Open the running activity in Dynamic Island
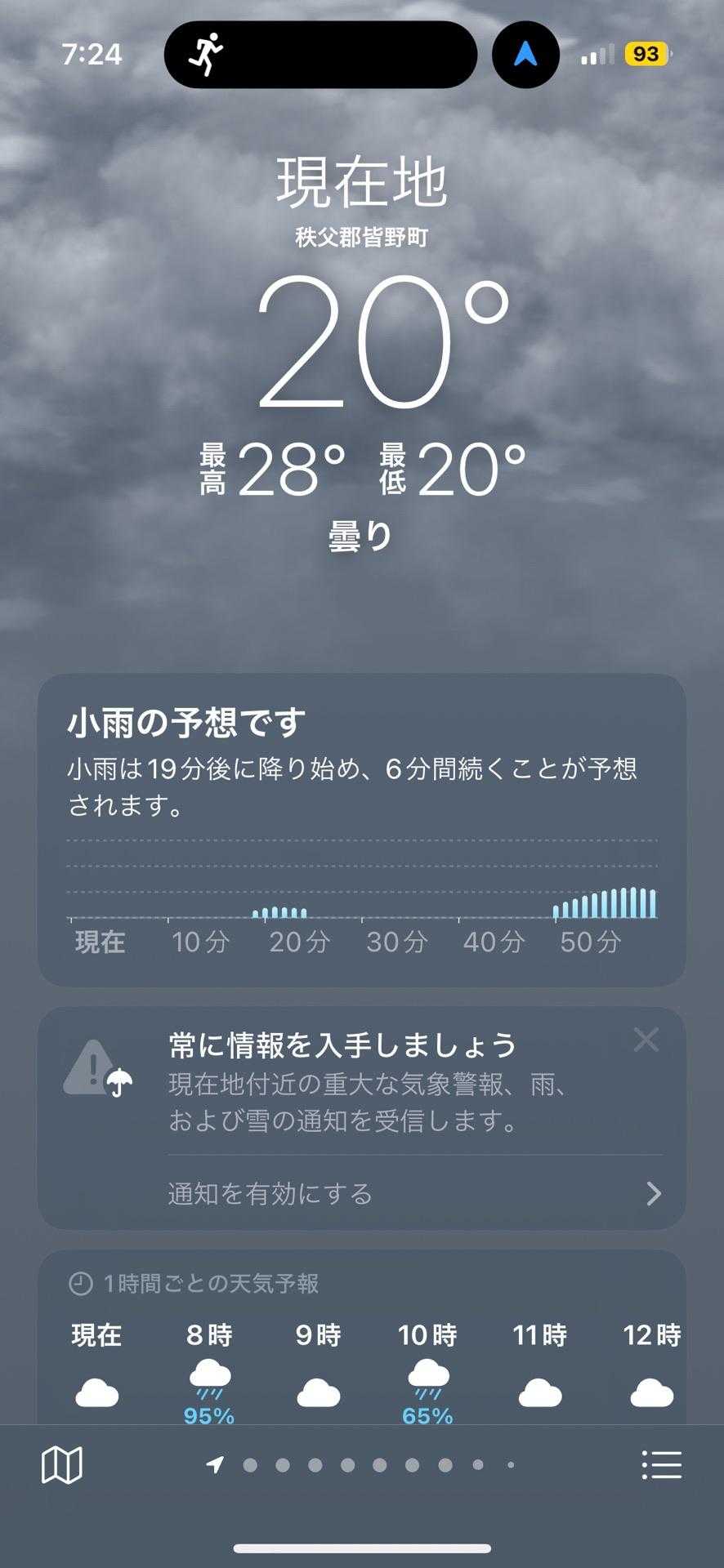The image size is (724, 1568). (320, 55)
